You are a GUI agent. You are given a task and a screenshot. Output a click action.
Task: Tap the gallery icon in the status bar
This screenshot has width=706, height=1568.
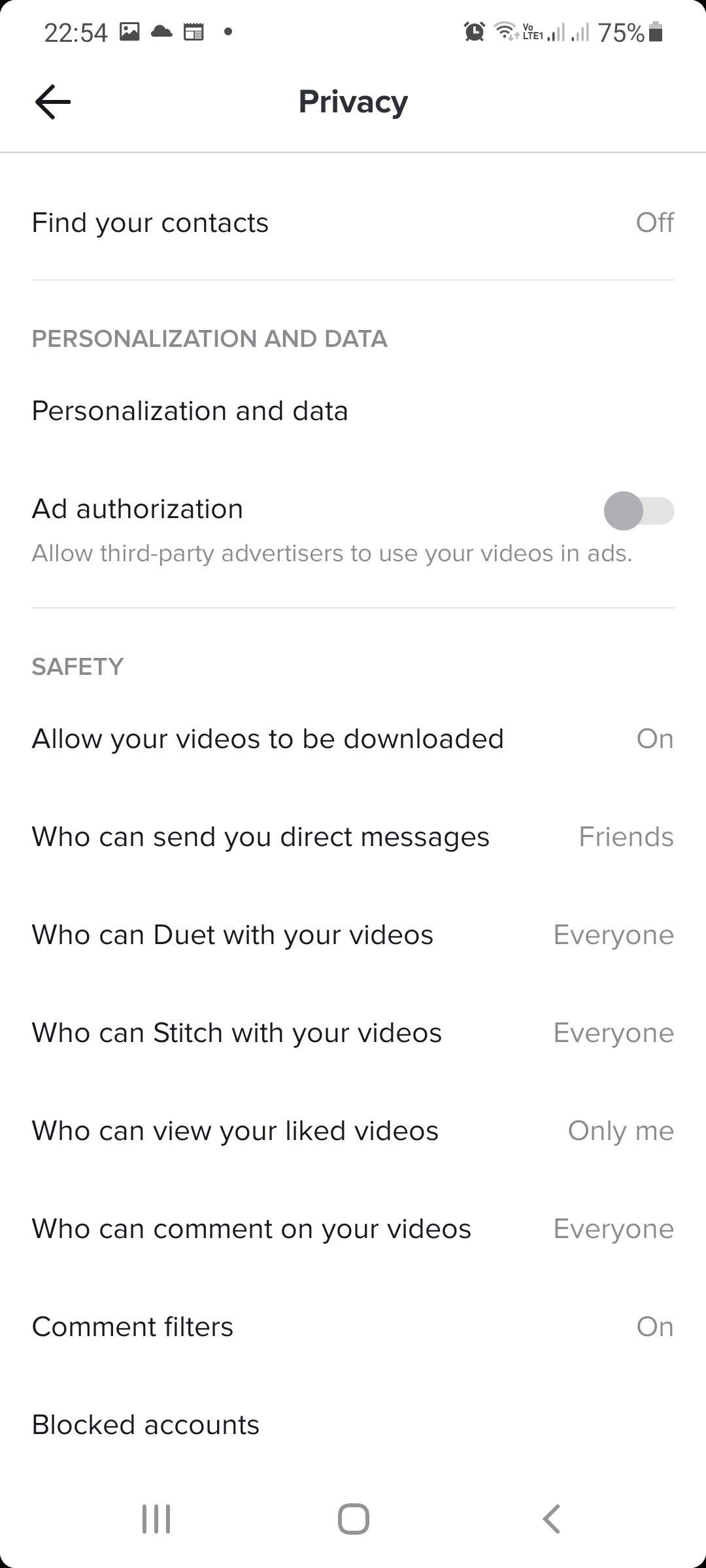coord(128,31)
